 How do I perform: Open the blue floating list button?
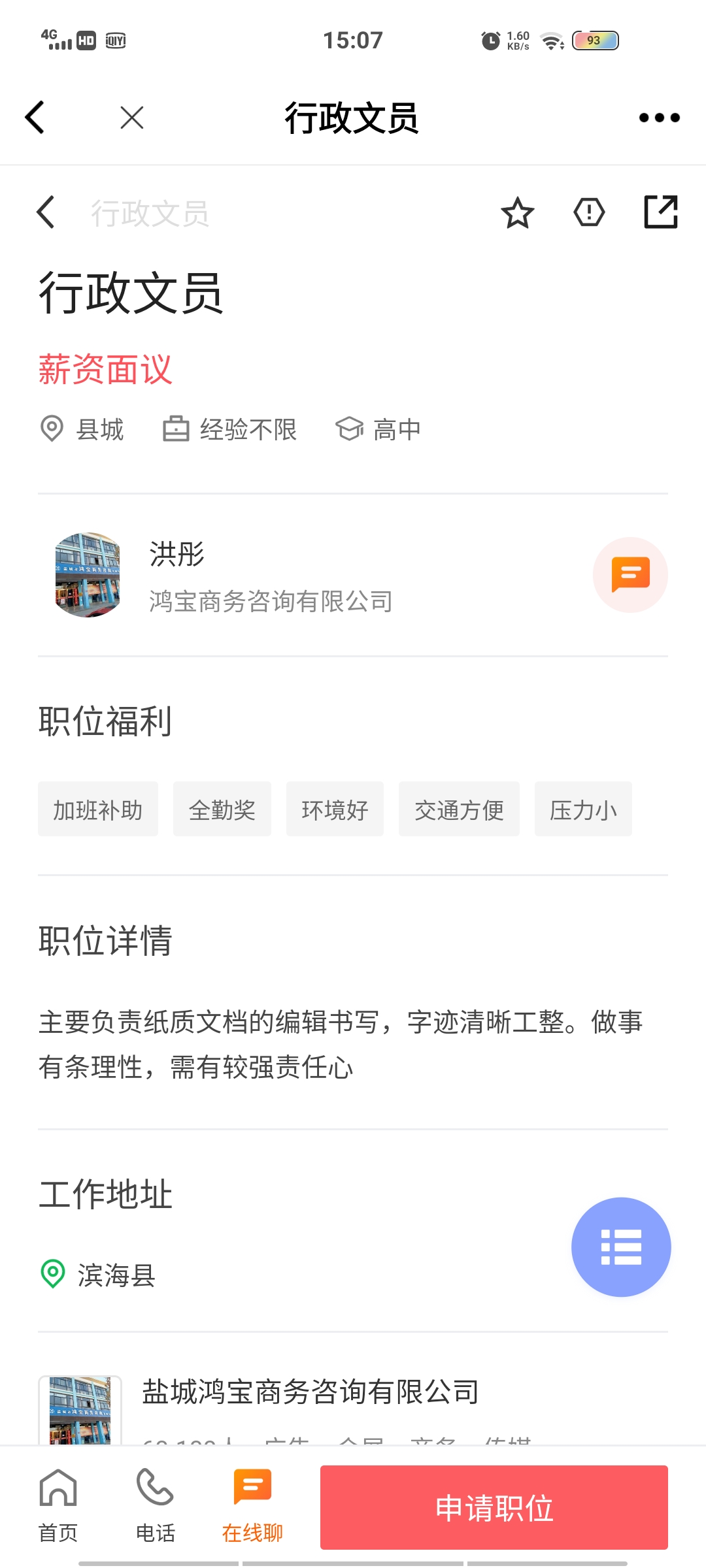(x=620, y=1247)
